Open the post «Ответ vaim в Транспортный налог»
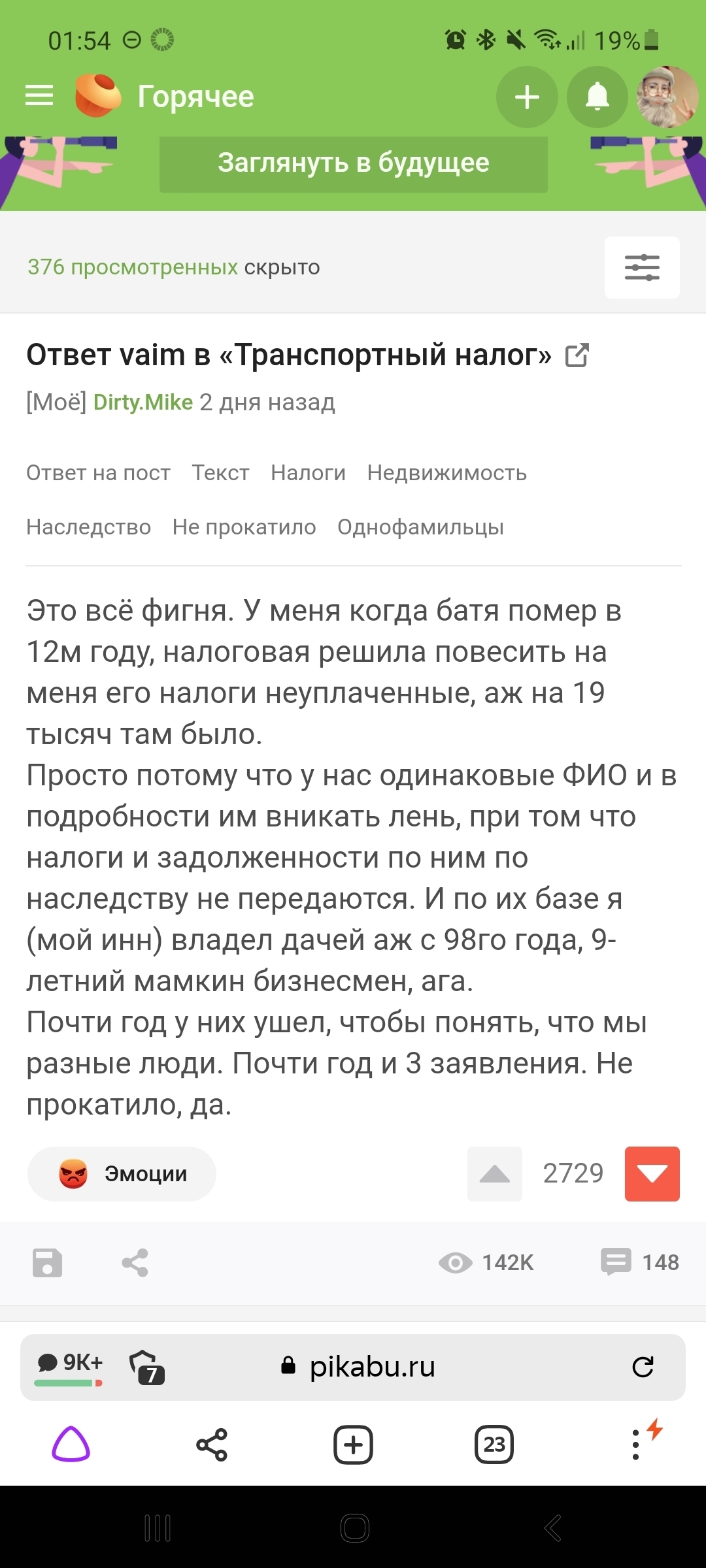This screenshot has width=706, height=1568. 289,355
